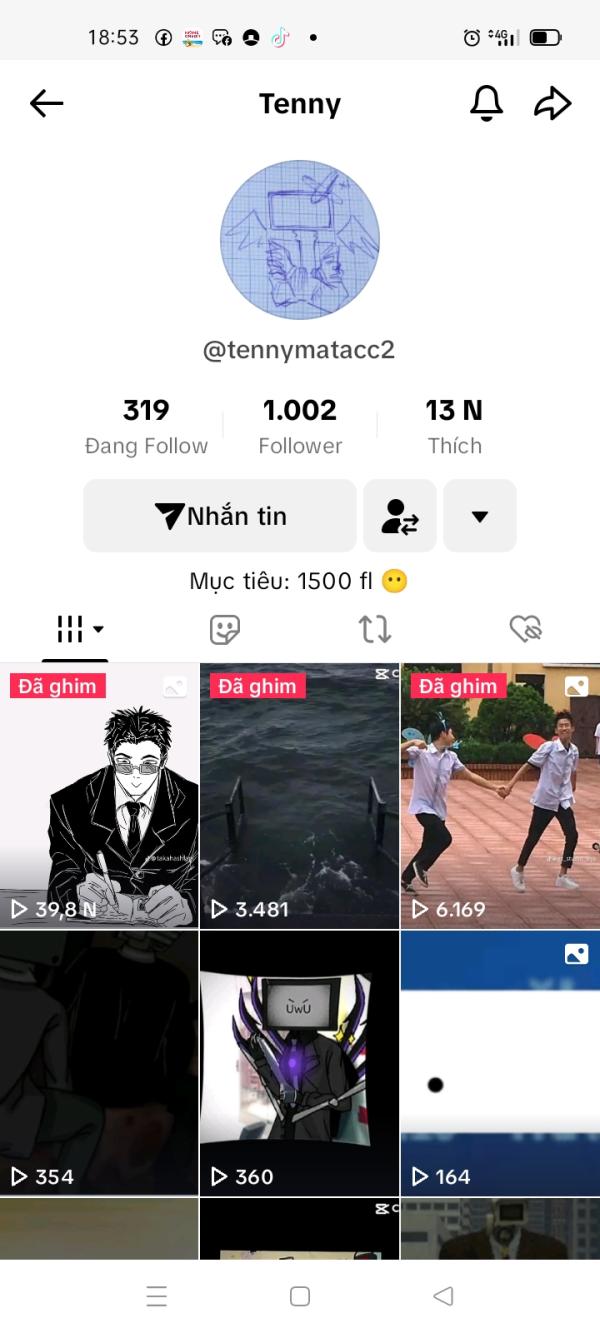The height and width of the screenshot is (1333, 600).
Task: Play the UwU robot video with 360 views
Action: coord(300,1063)
